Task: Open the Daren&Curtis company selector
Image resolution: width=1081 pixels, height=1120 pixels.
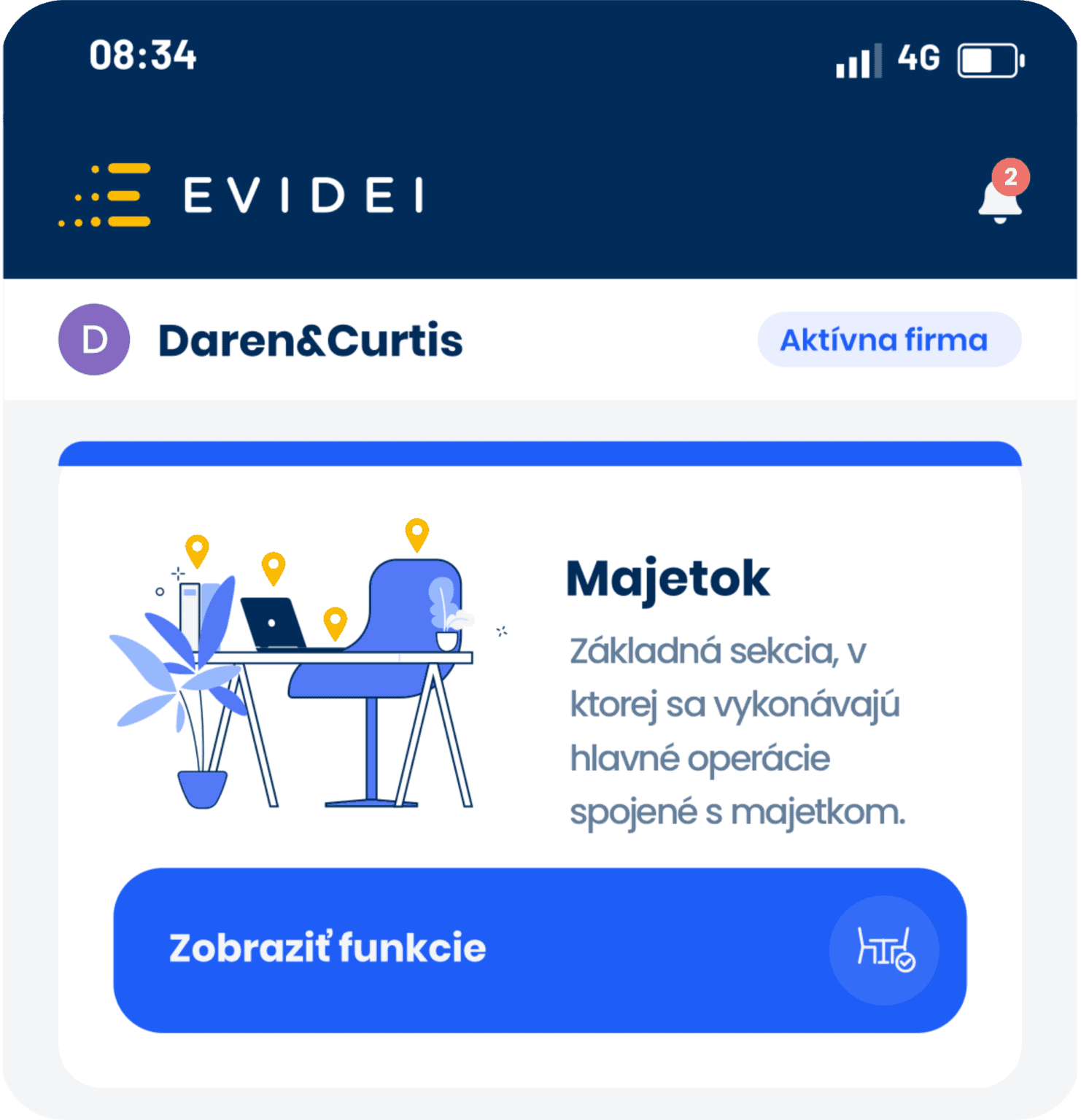Action: [309, 341]
